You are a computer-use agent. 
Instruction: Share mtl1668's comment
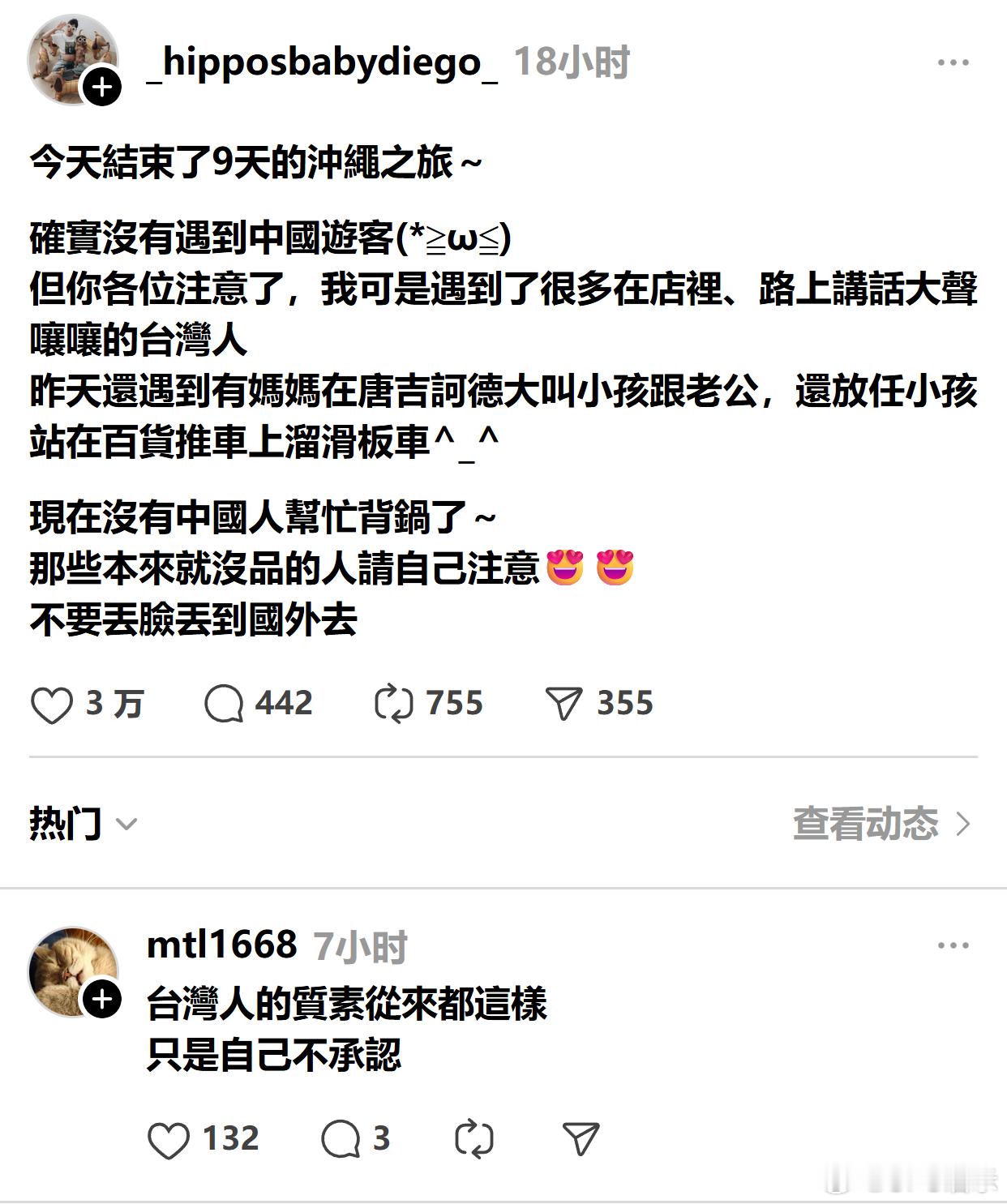click(x=581, y=1139)
